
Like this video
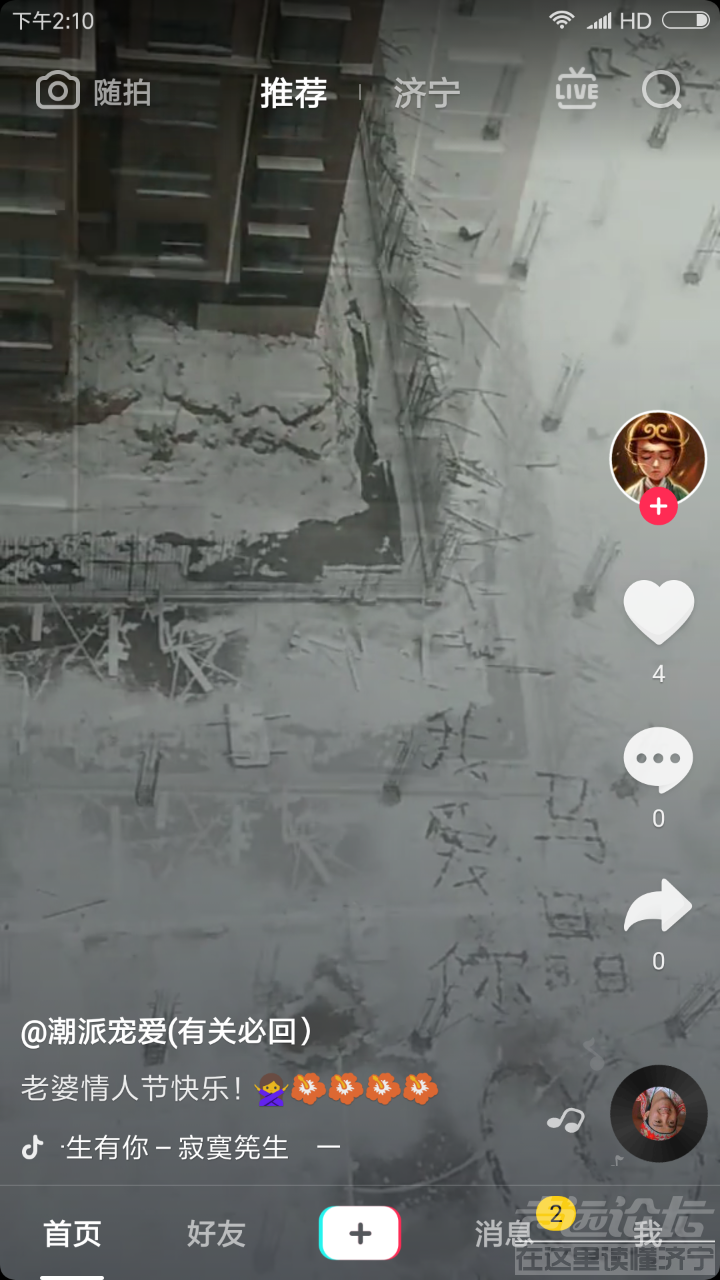click(658, 612)
